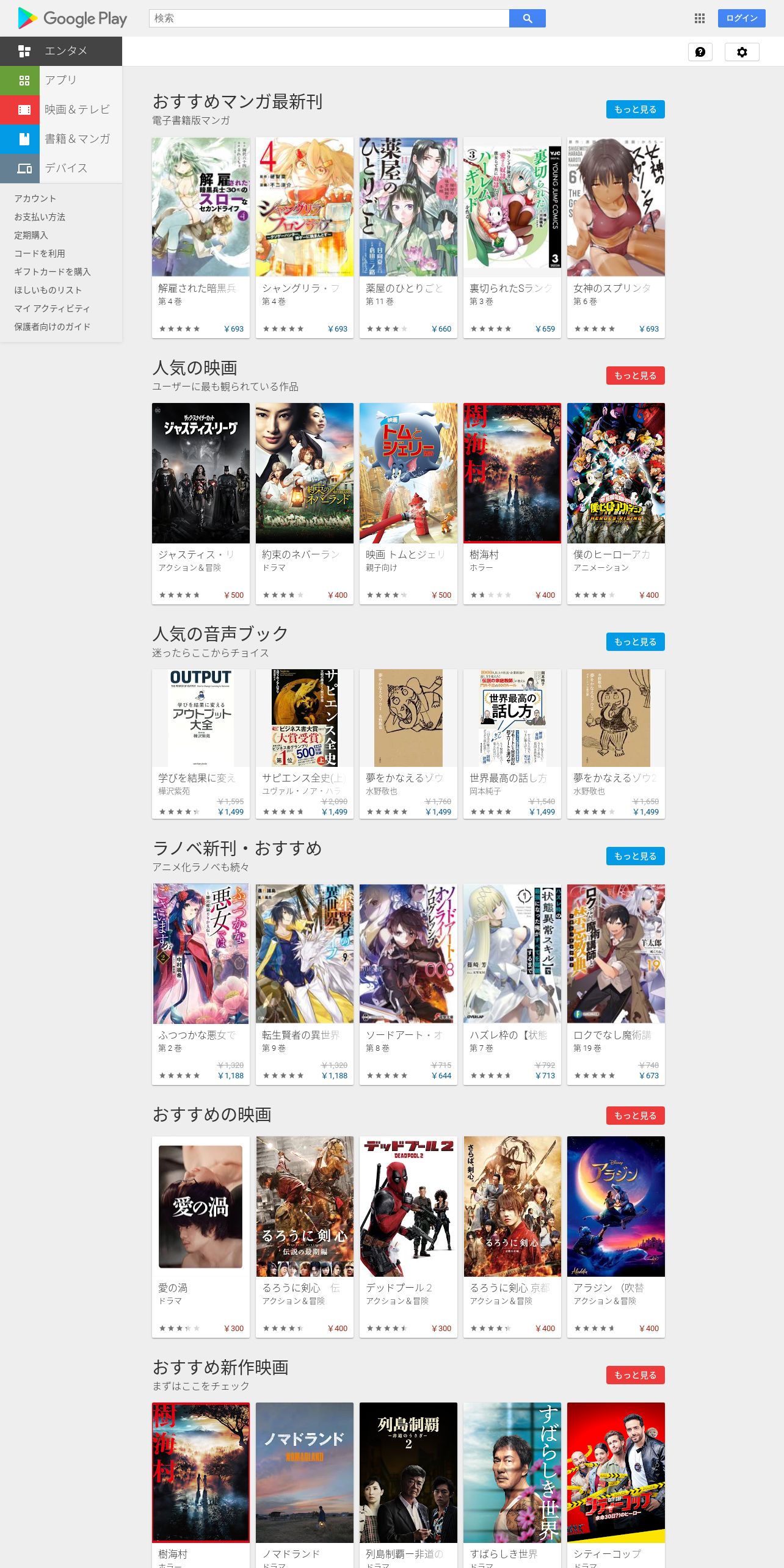Screen dimensions: 784x1568
Task: Open the ソードアート・オンライン light novel card
Action: 408,984
